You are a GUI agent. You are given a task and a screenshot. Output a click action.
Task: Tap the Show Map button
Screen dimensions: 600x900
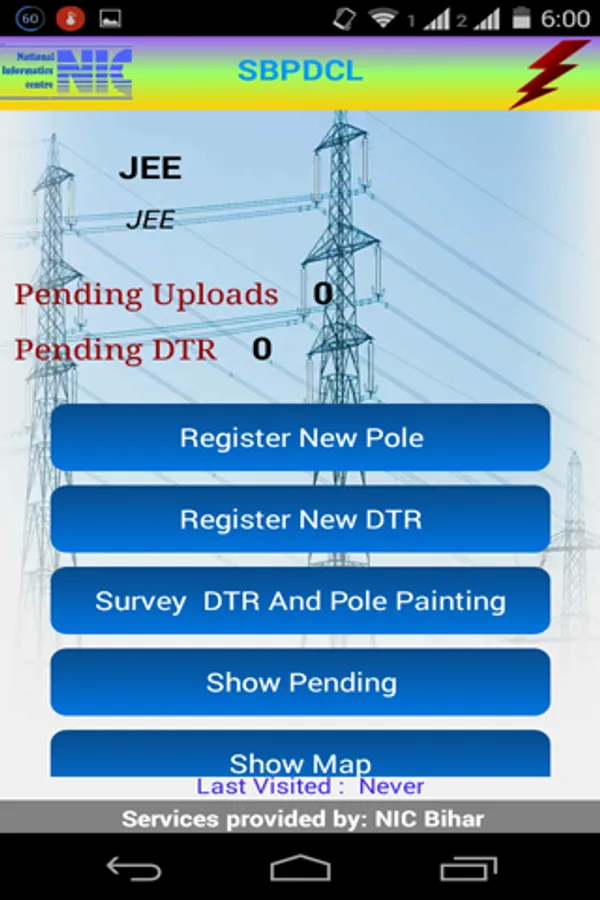[300, 755]
